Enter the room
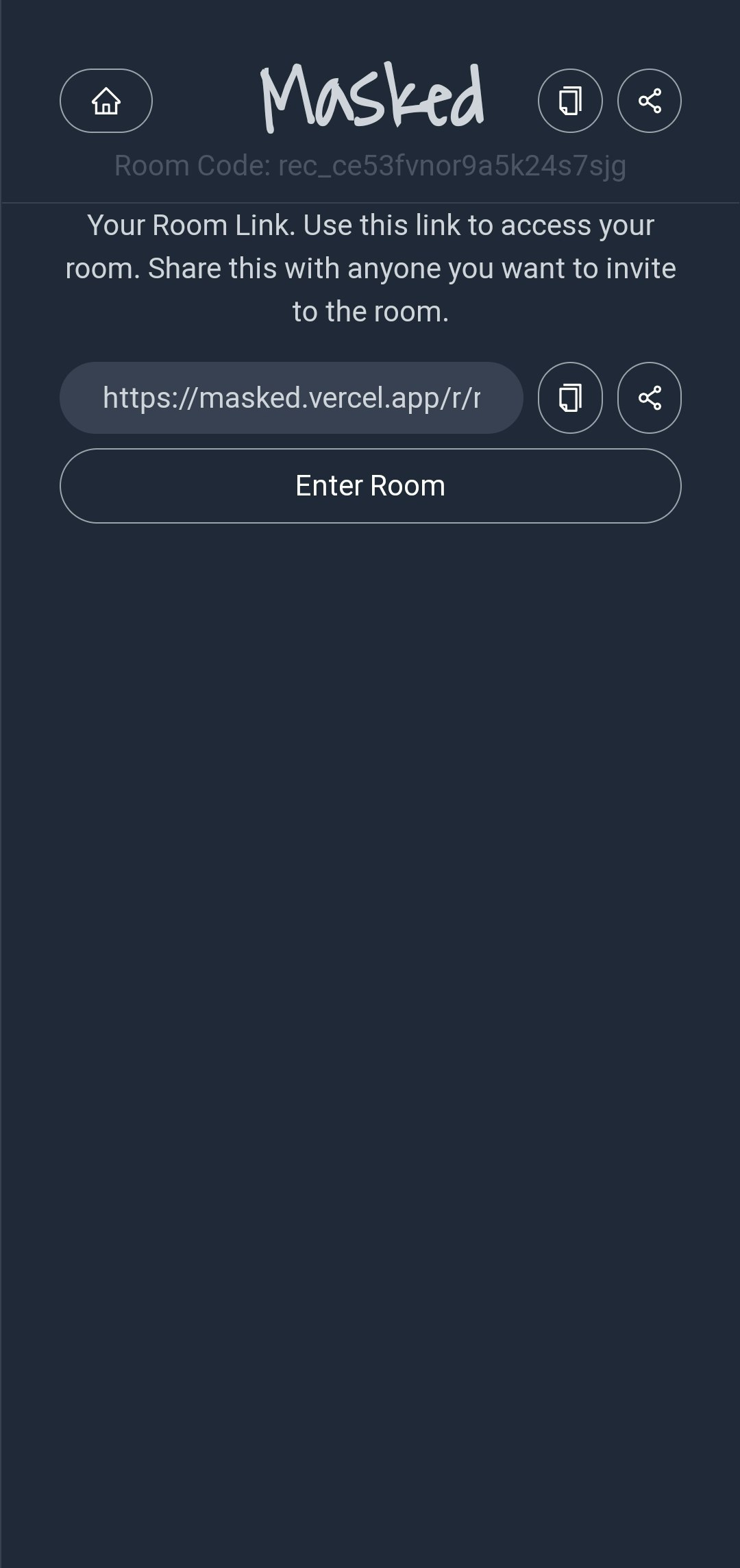The width and height of the screenshot is (740, 1568). (370, 486)
